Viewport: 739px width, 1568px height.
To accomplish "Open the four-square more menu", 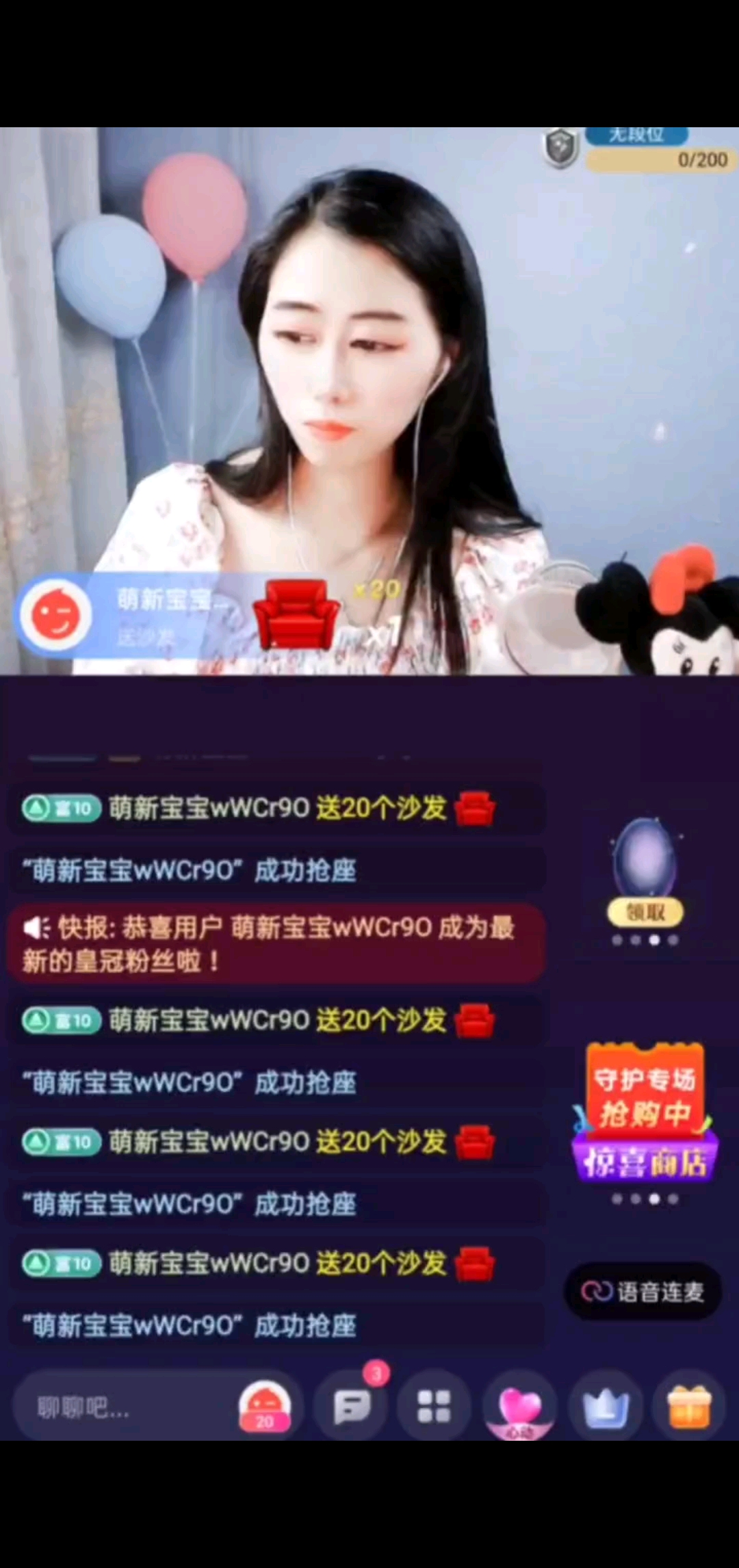I will tap(434, 1407).
